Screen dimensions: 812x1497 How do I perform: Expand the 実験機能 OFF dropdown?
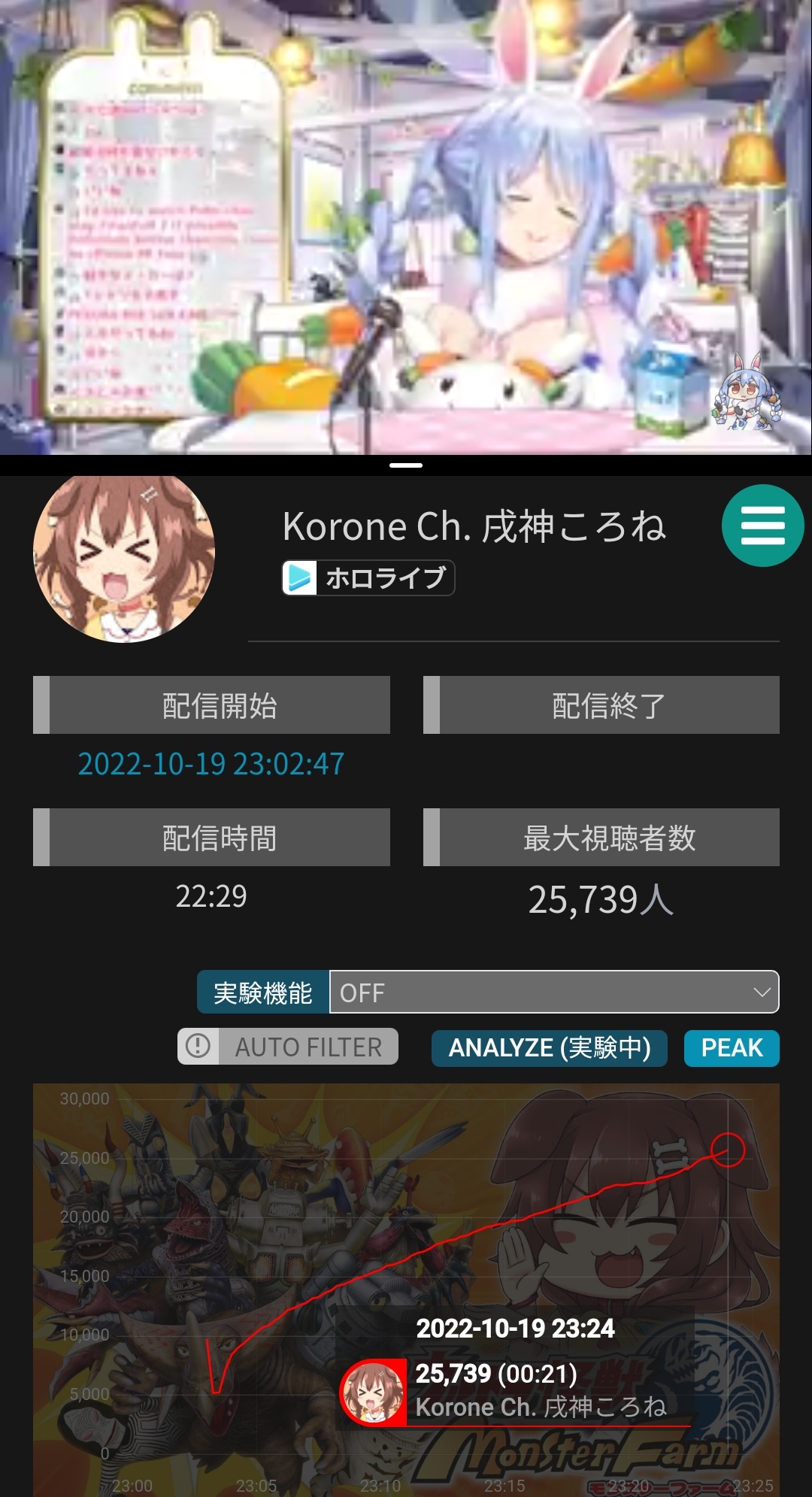[x=554, y=992]
